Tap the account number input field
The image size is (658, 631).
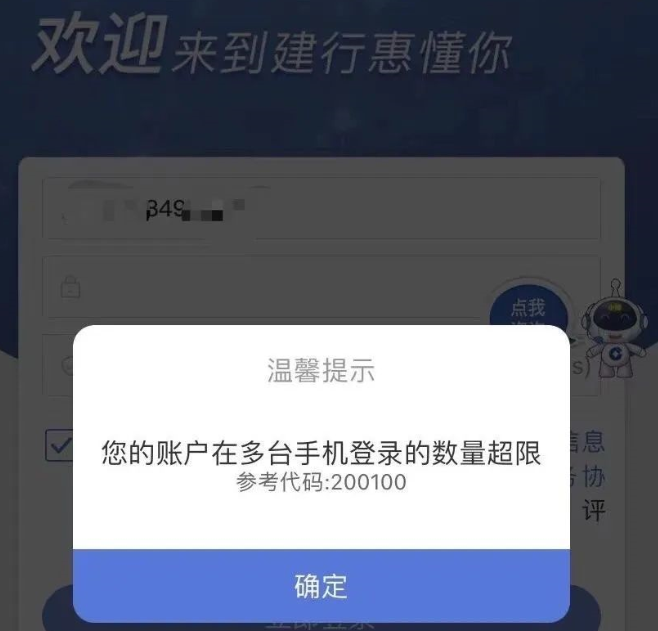click(x=321, y=208)
